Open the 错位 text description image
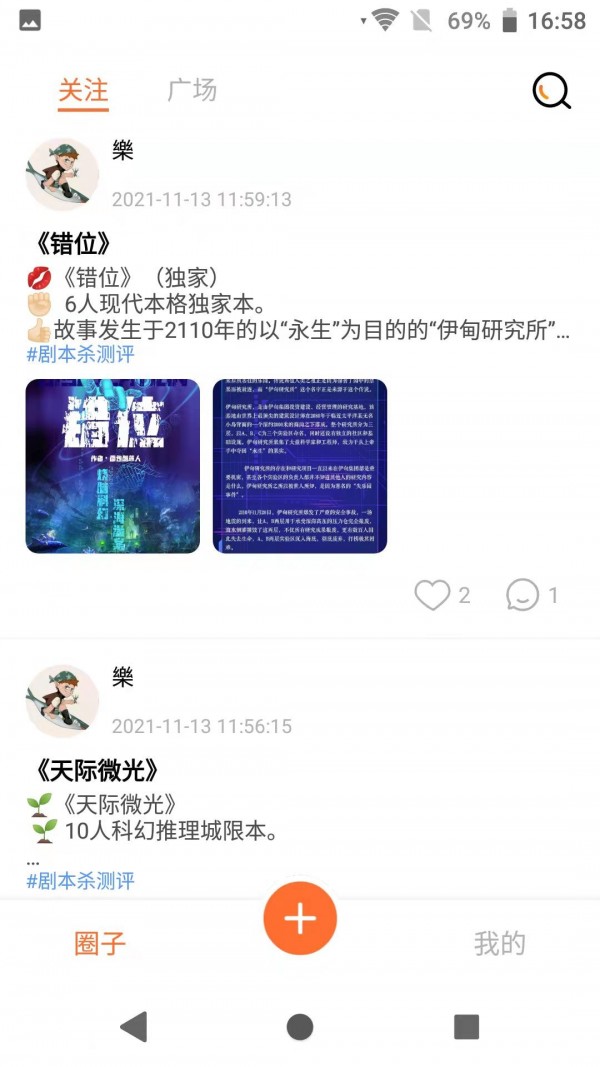Screen dimensions: 600x1067 tap(300, 466)
